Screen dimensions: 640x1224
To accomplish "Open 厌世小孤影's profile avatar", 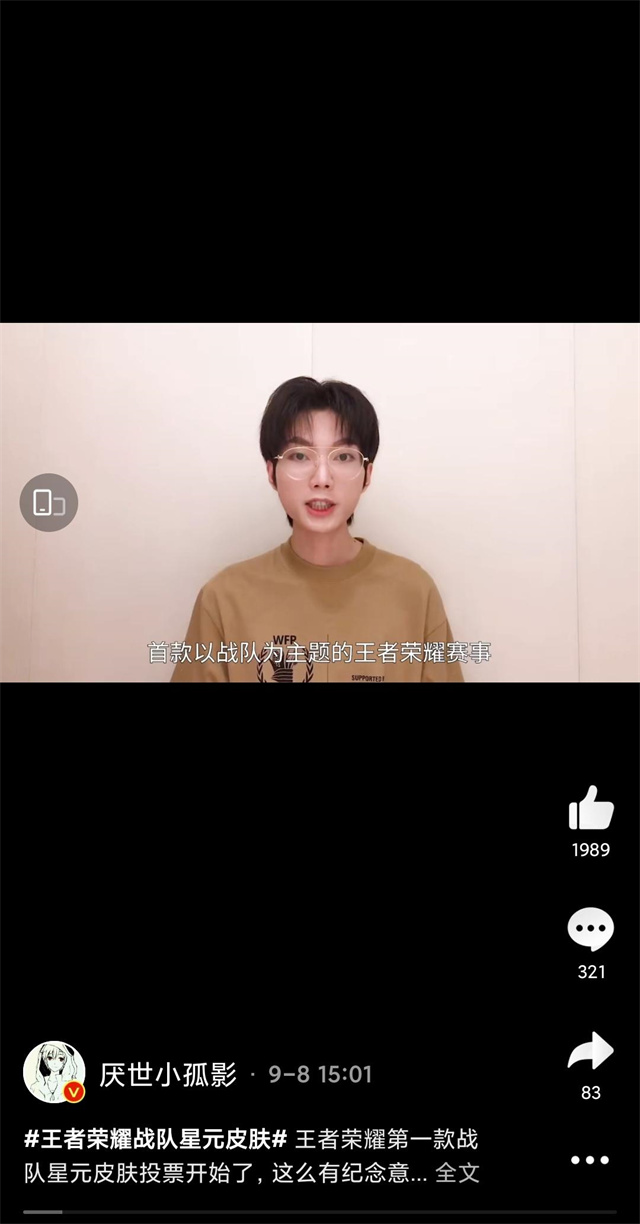I will coord(54,1072).
